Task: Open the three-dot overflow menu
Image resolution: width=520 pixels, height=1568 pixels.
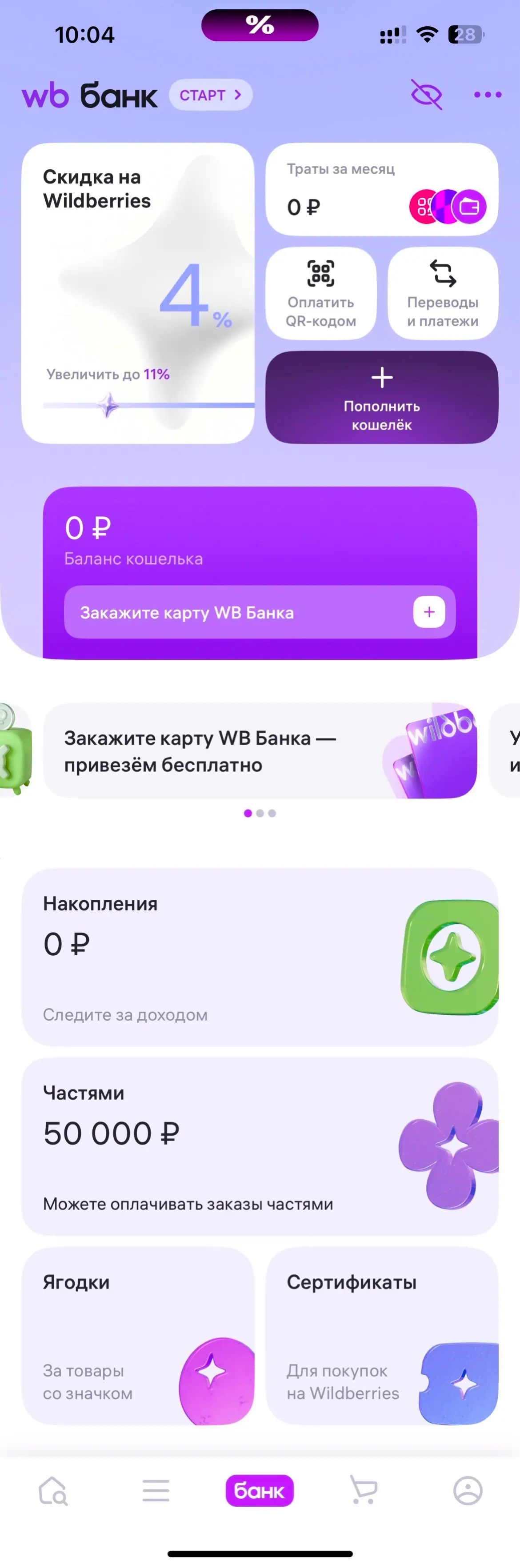Action: [x=488, y=95]
